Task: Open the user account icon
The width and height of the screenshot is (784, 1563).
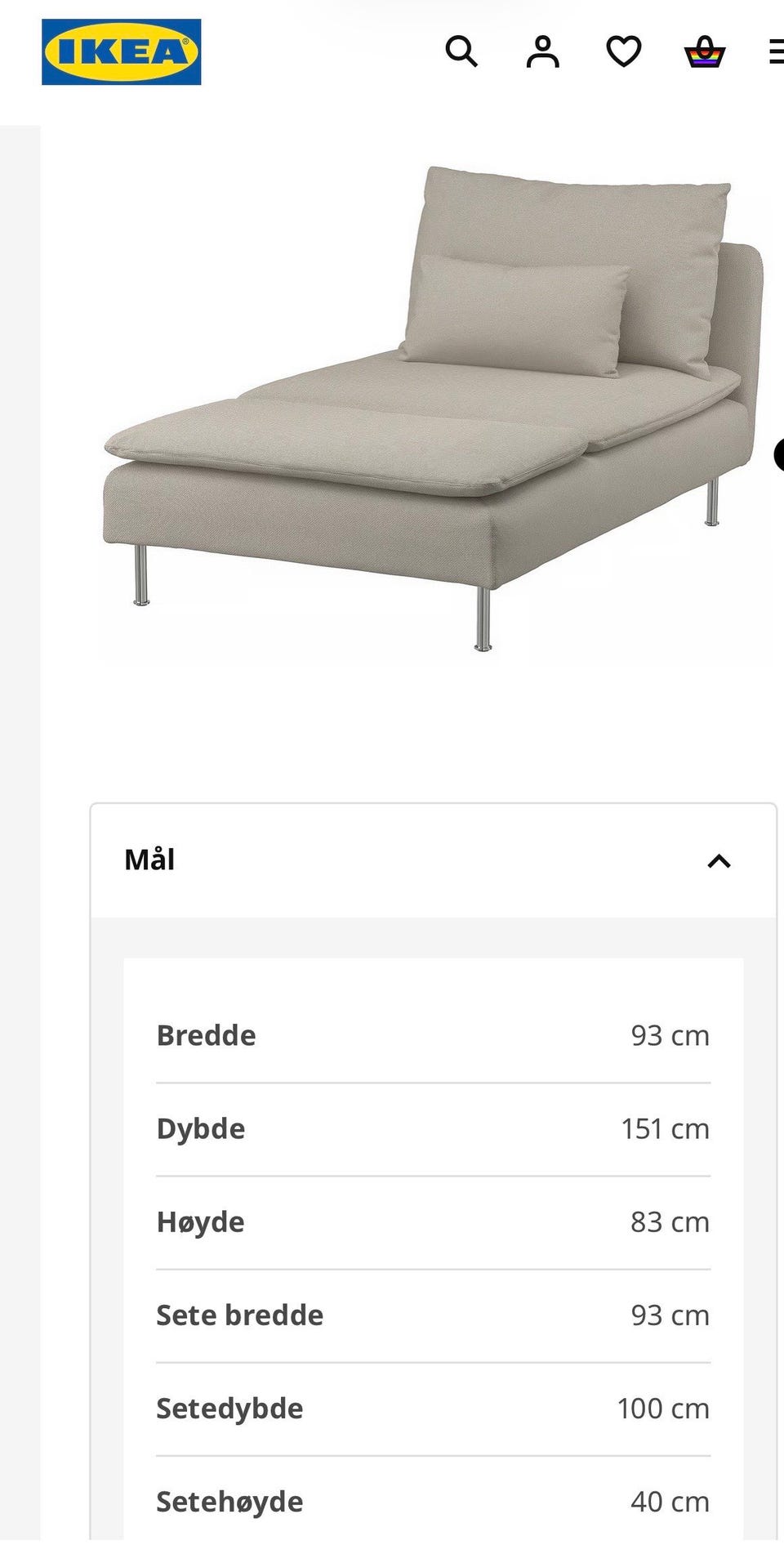Action: click(x=542, y=52)
